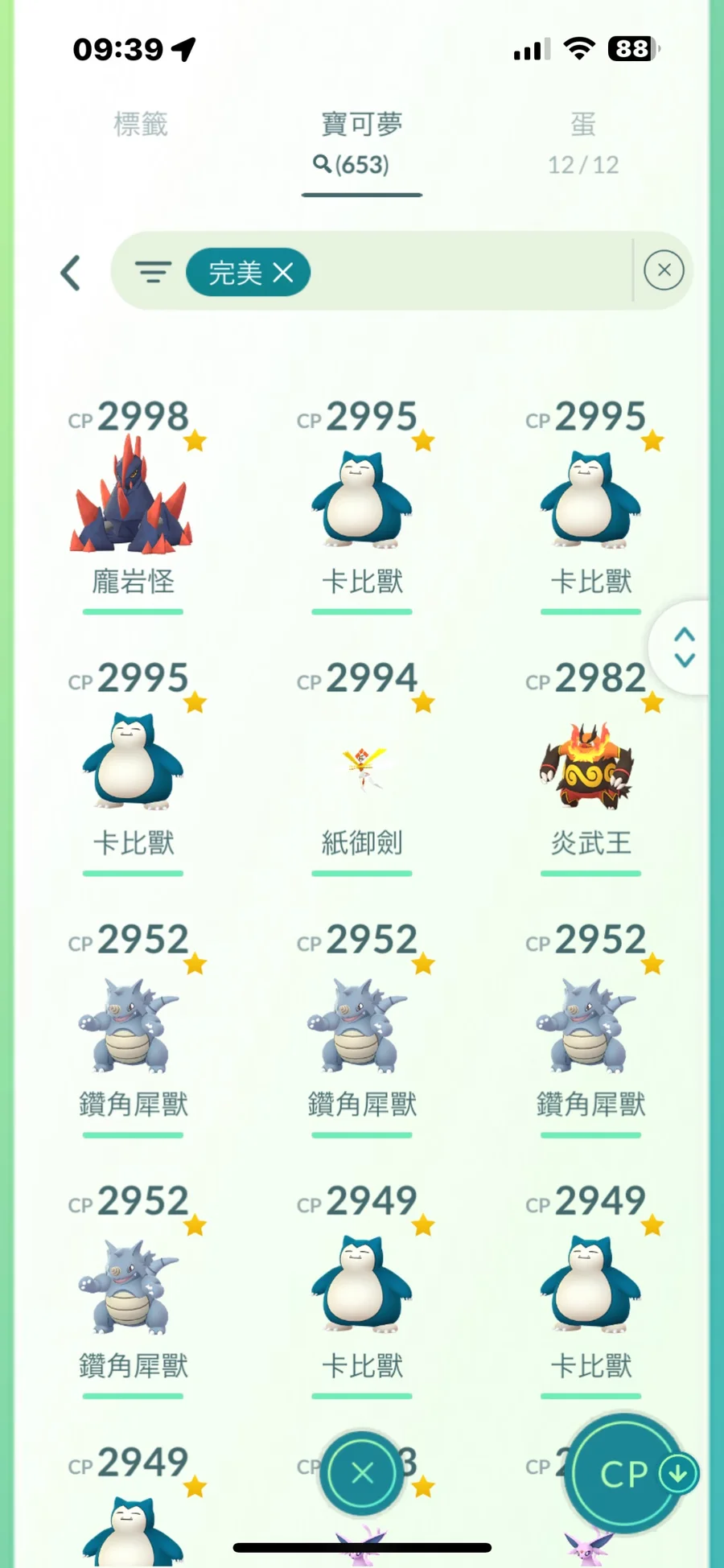Remove the 完美 filter chip

[x=282, y=273]
